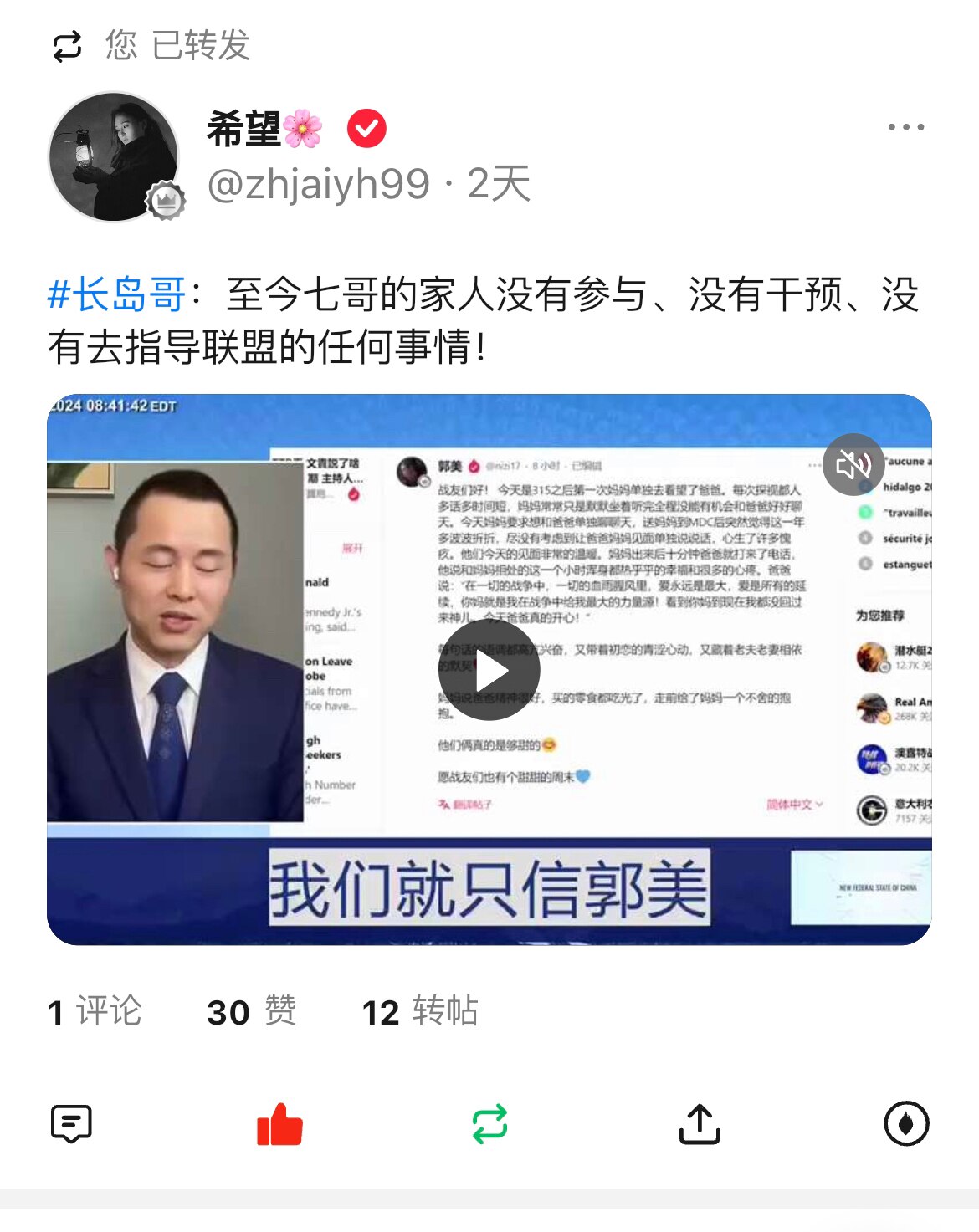View the 12 转帖 reposts list
Viewport: 979px width, 1232px height.
(419, 1011)
